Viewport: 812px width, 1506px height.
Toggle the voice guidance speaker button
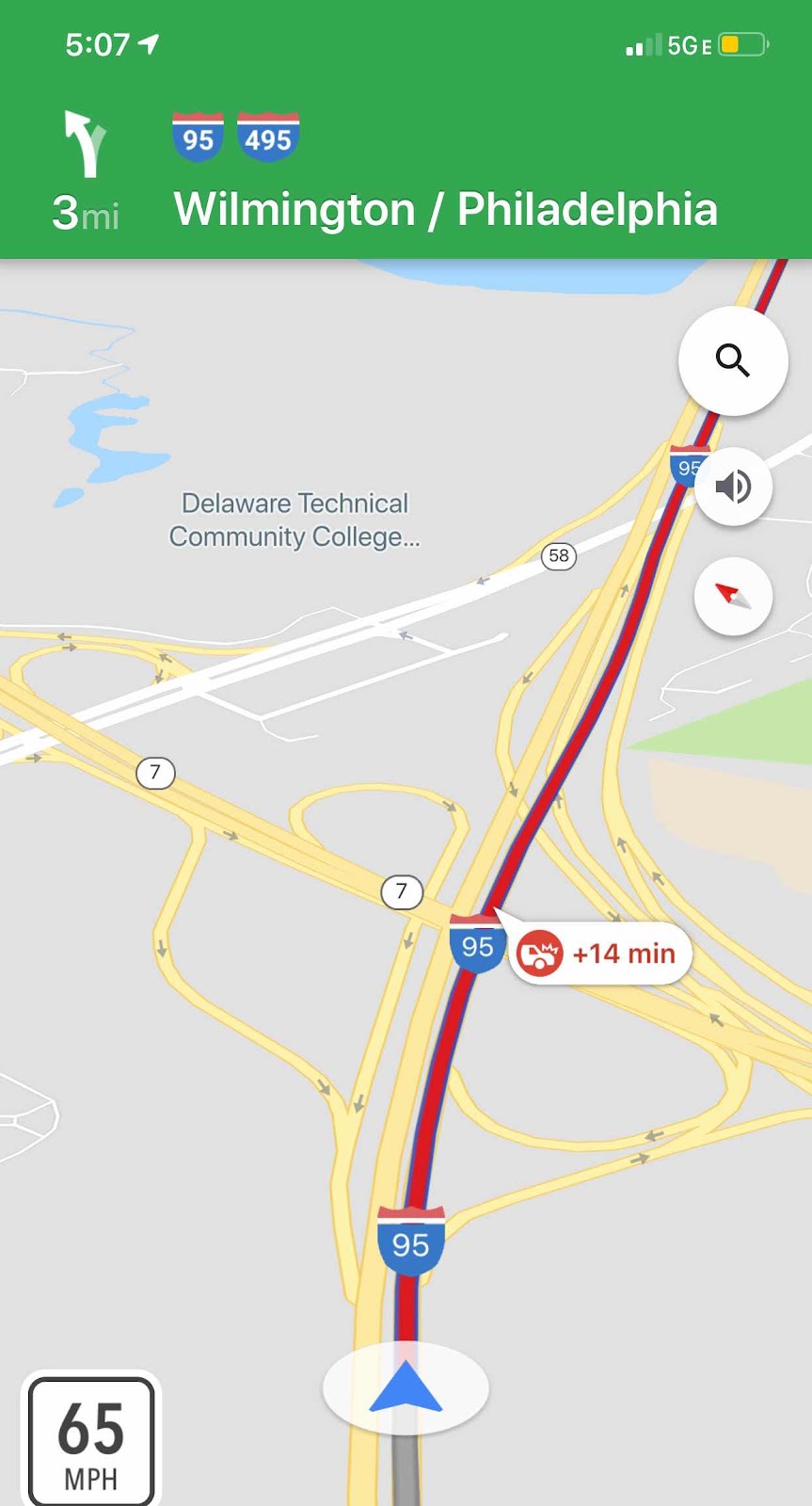tap(733, 487)
